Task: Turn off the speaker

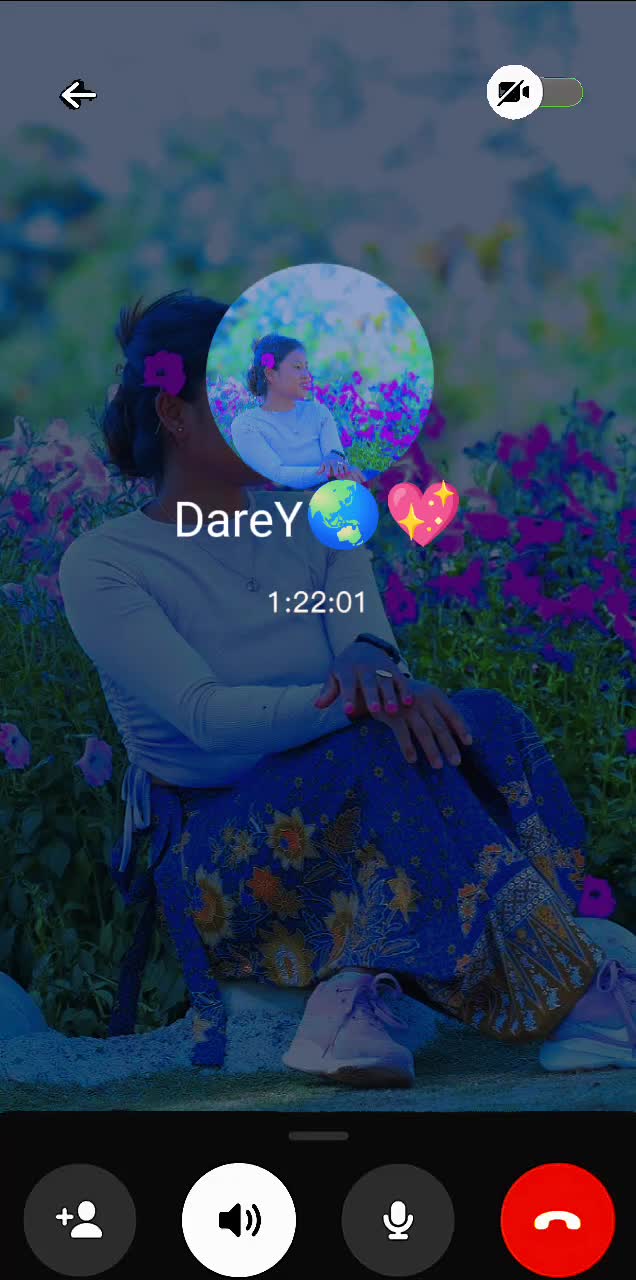Action: point(239,1220)
